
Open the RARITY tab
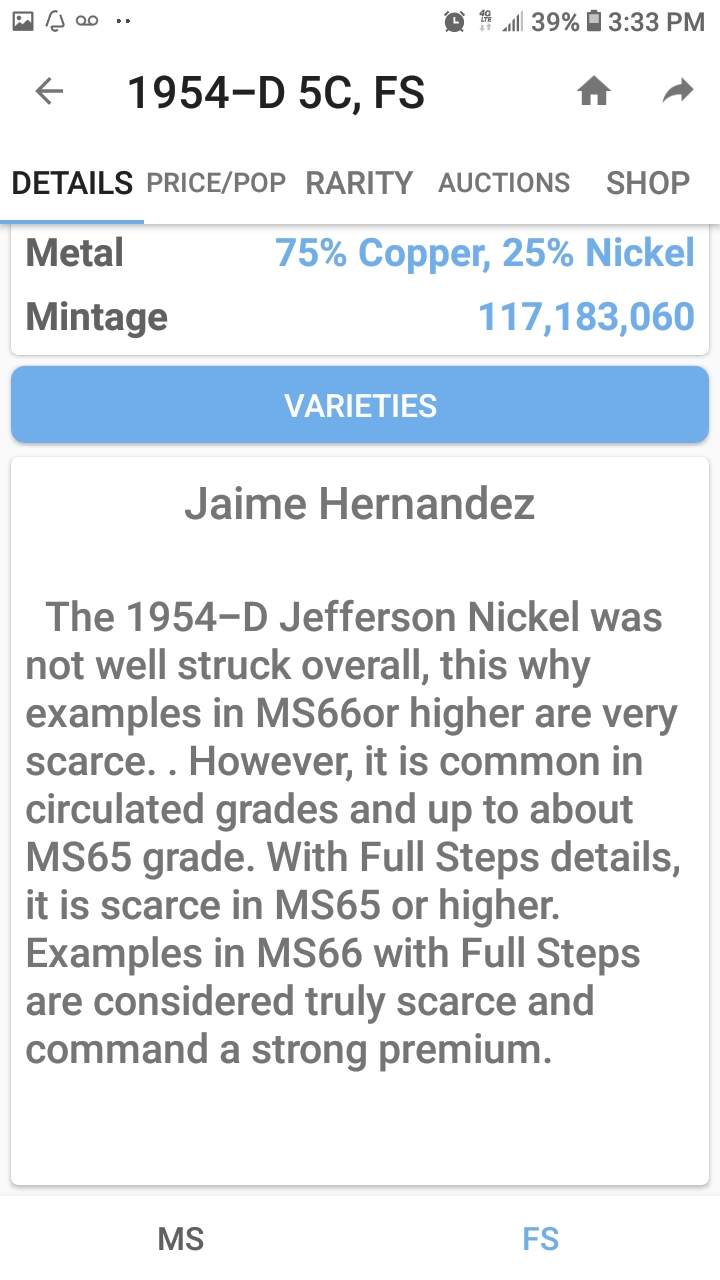359,182
